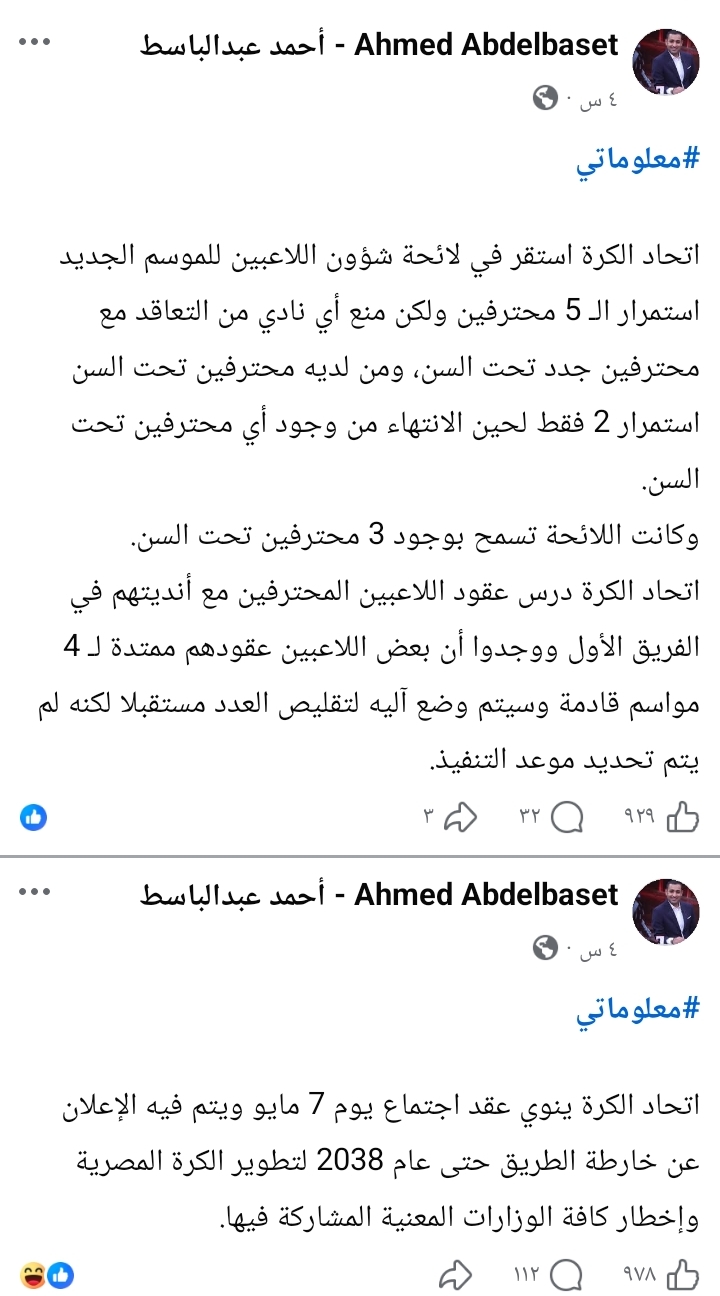
Task: Share the post about لائحة شؤون اللاعبين
Action: tap(461, 817)
